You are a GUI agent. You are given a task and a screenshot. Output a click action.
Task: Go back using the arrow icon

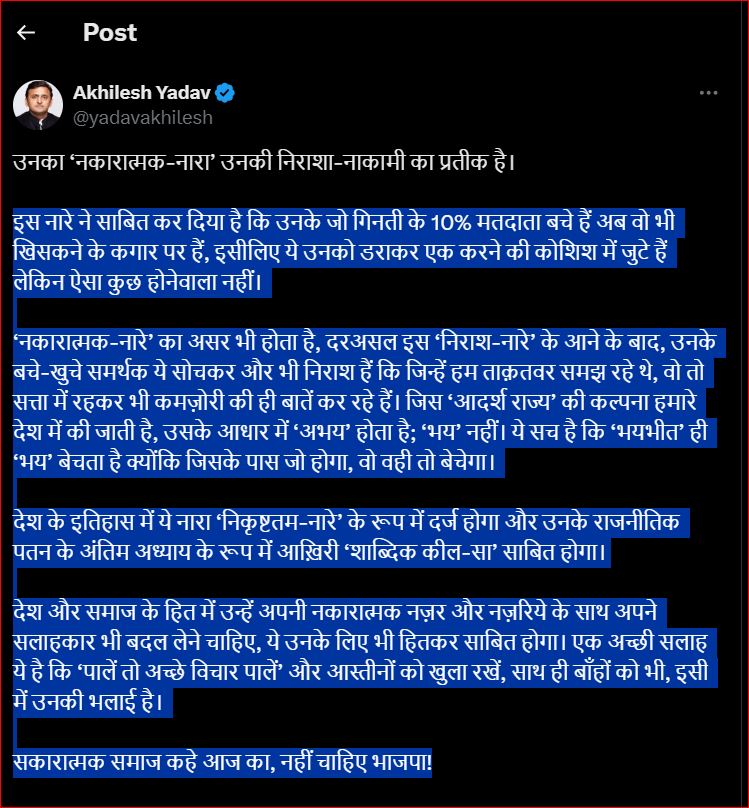tap(26, 32)
